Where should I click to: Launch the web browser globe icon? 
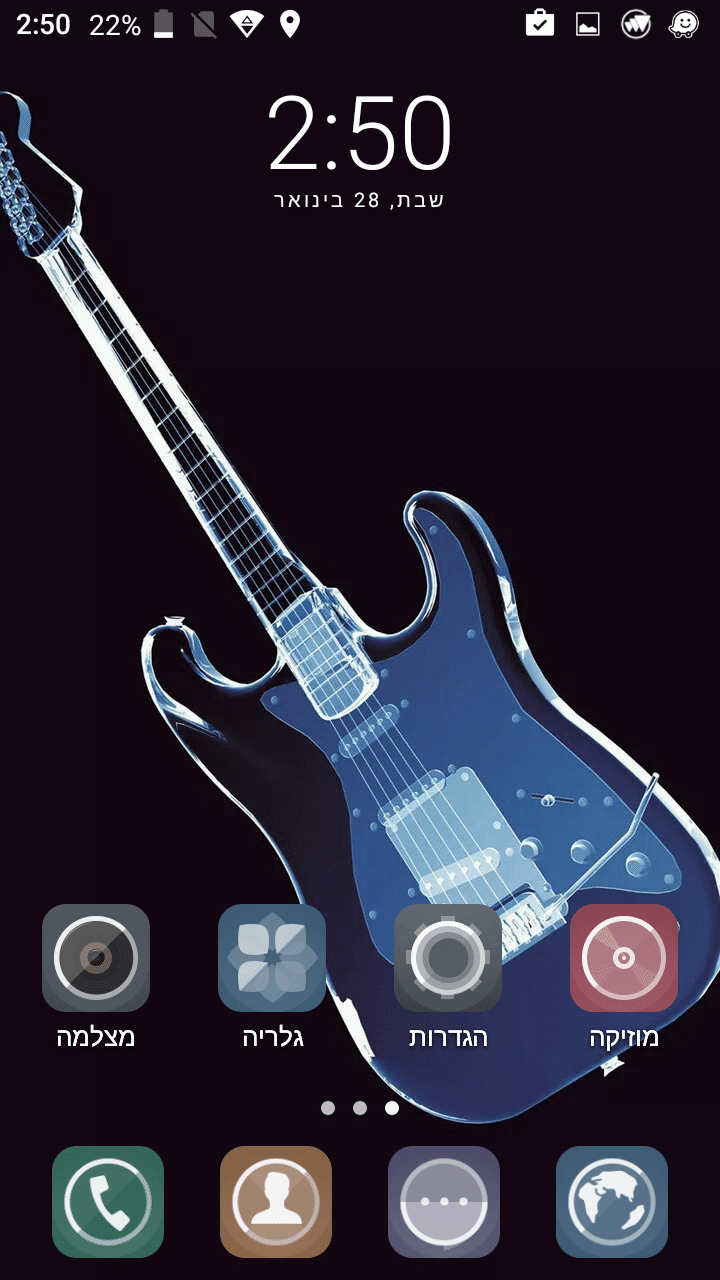612,1201
